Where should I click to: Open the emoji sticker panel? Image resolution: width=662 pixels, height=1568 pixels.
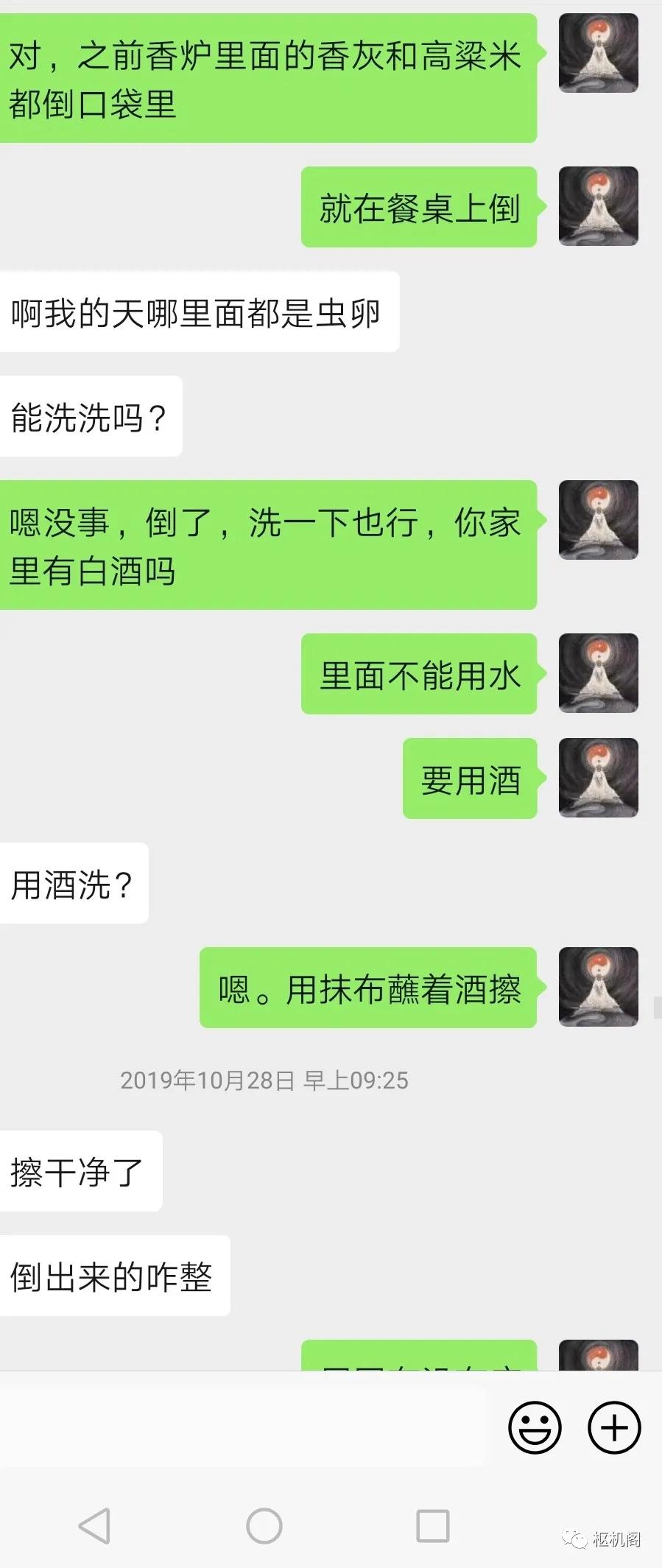535,1427
